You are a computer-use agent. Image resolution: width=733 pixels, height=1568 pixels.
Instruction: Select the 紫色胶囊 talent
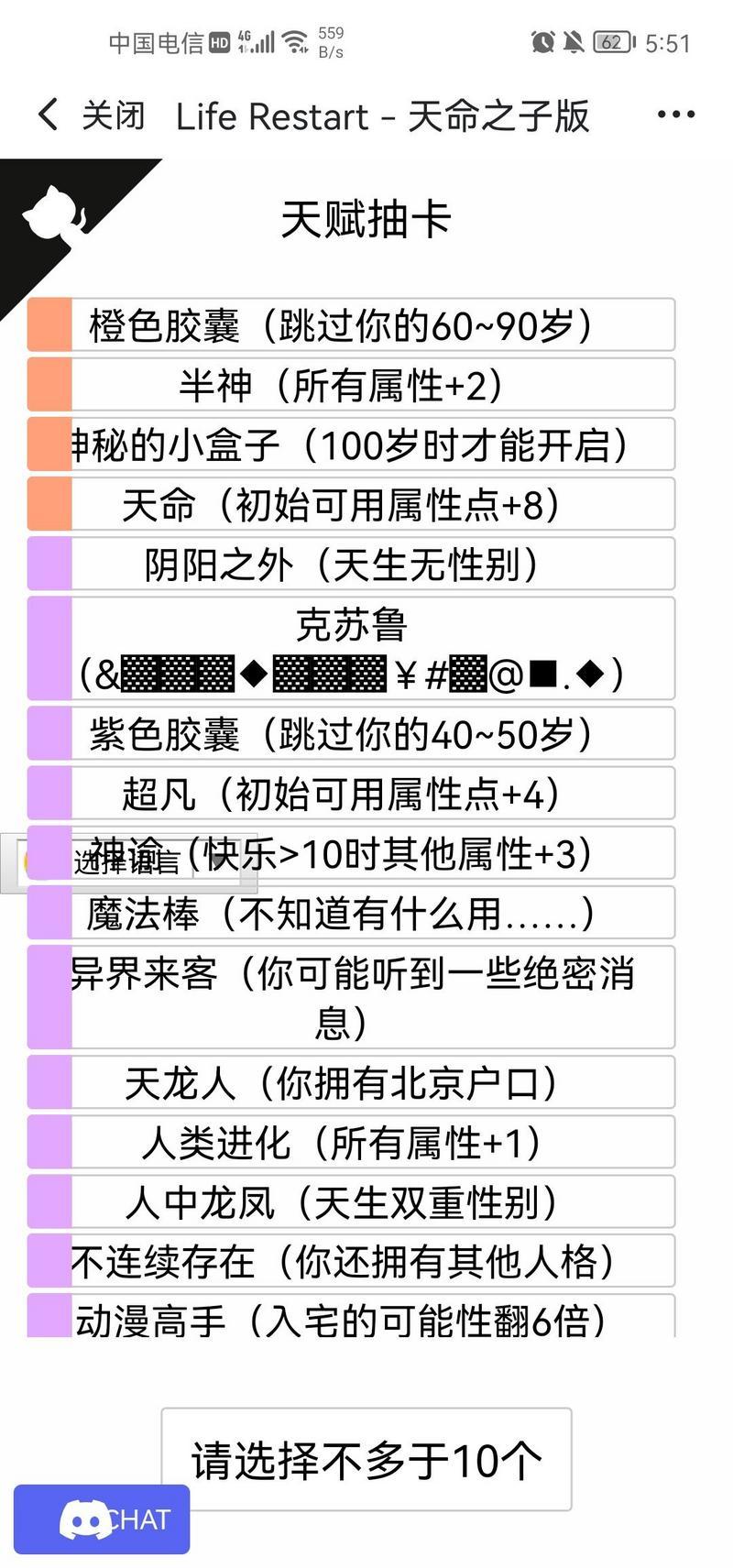(351, 733)
